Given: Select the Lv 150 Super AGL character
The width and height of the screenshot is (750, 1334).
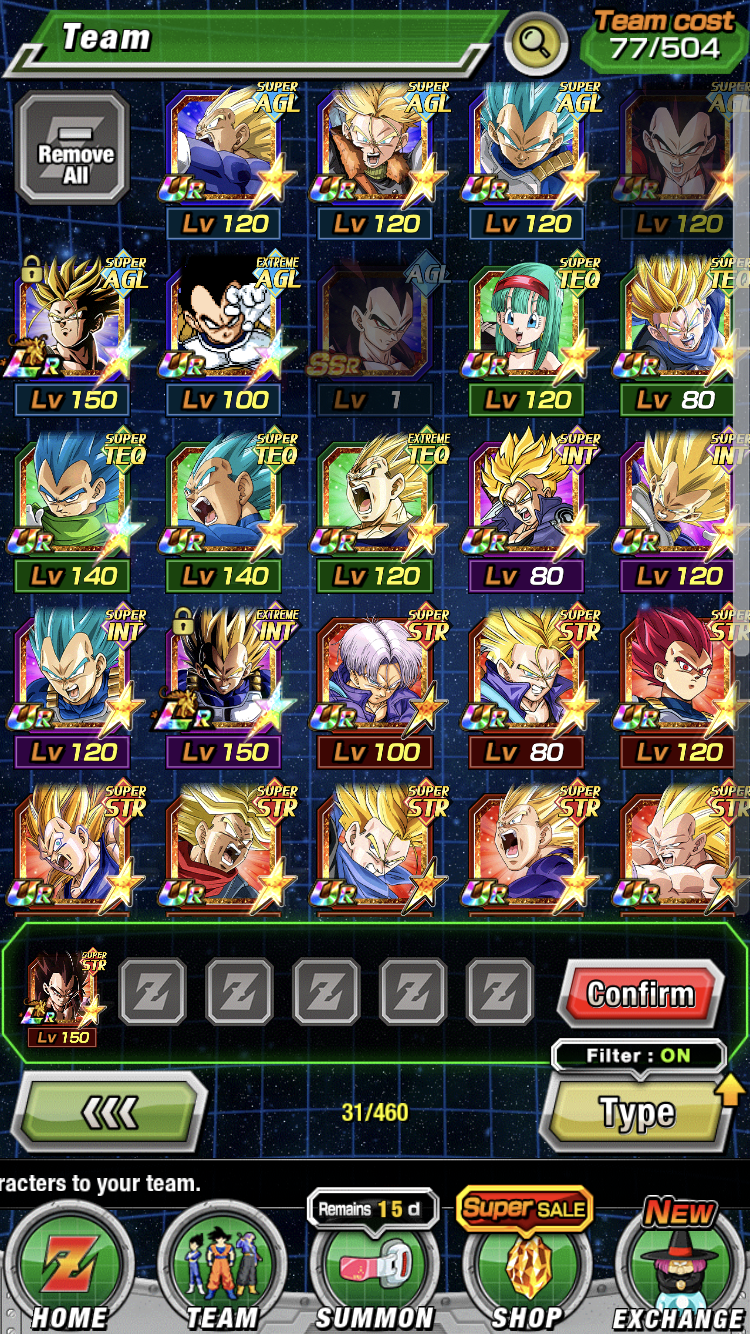Looking at the screenshot, I should 74,320.
